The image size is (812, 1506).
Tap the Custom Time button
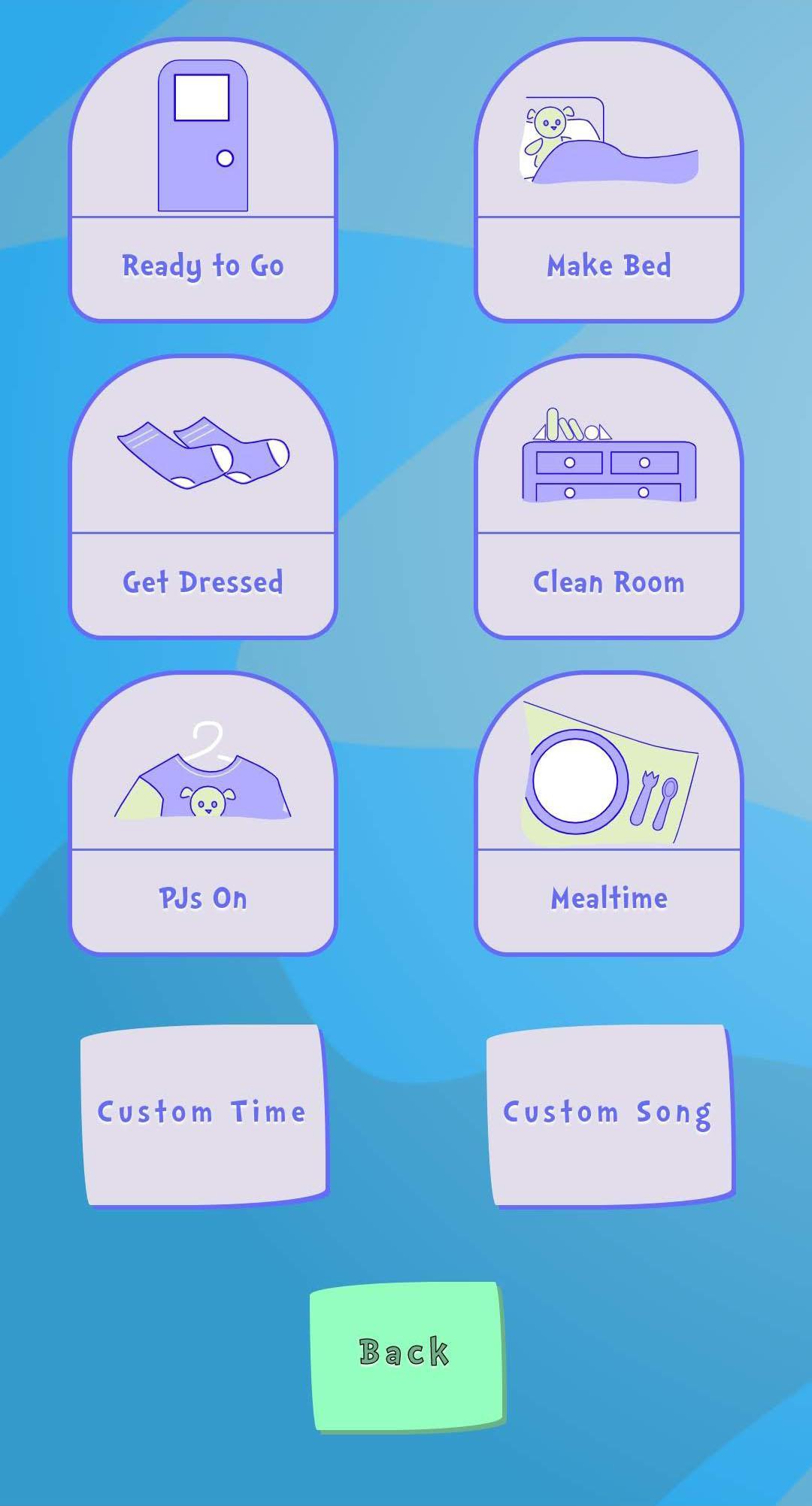coord(203,1114)
